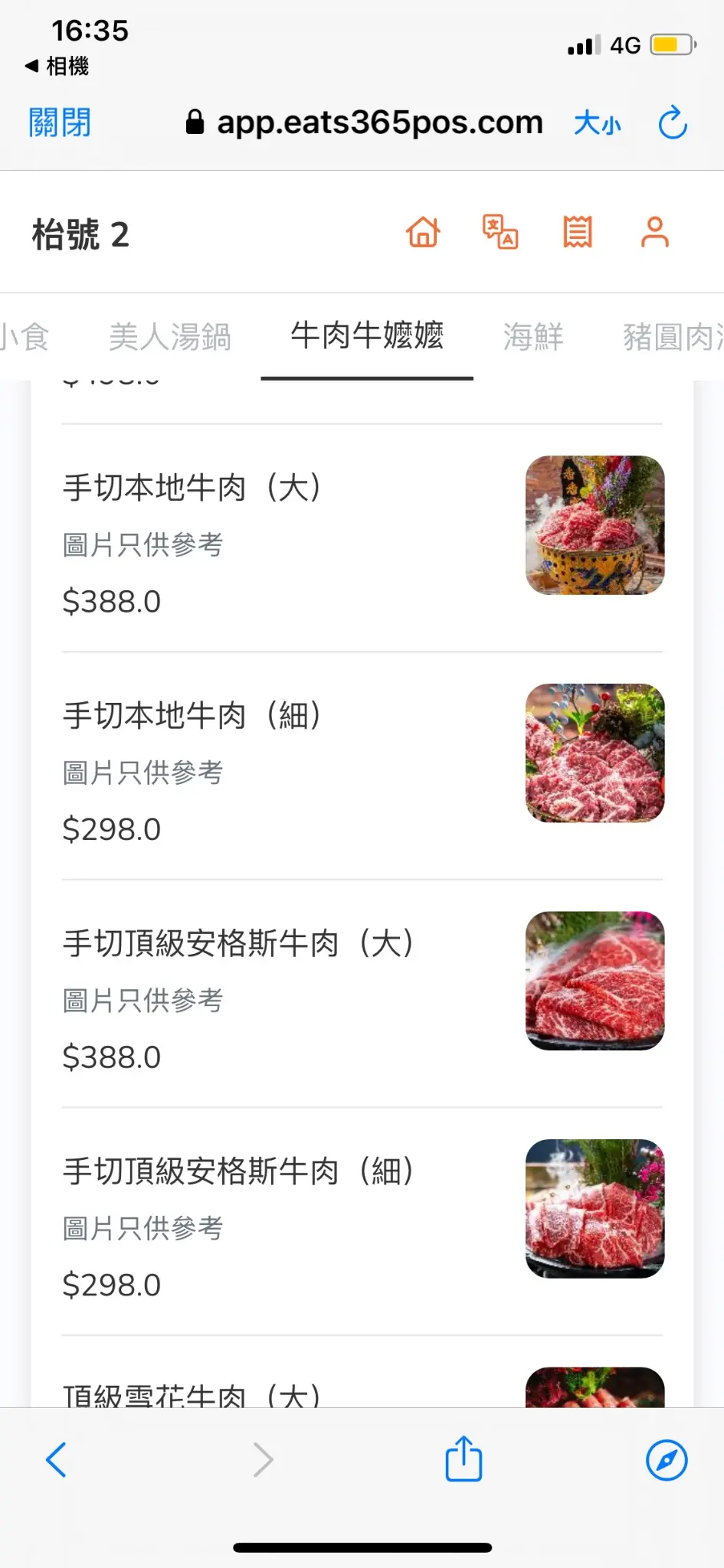Select 手切本地牛肉（大） item
The width and height of the screenshot is (724, 1568).
pos(362,537)
